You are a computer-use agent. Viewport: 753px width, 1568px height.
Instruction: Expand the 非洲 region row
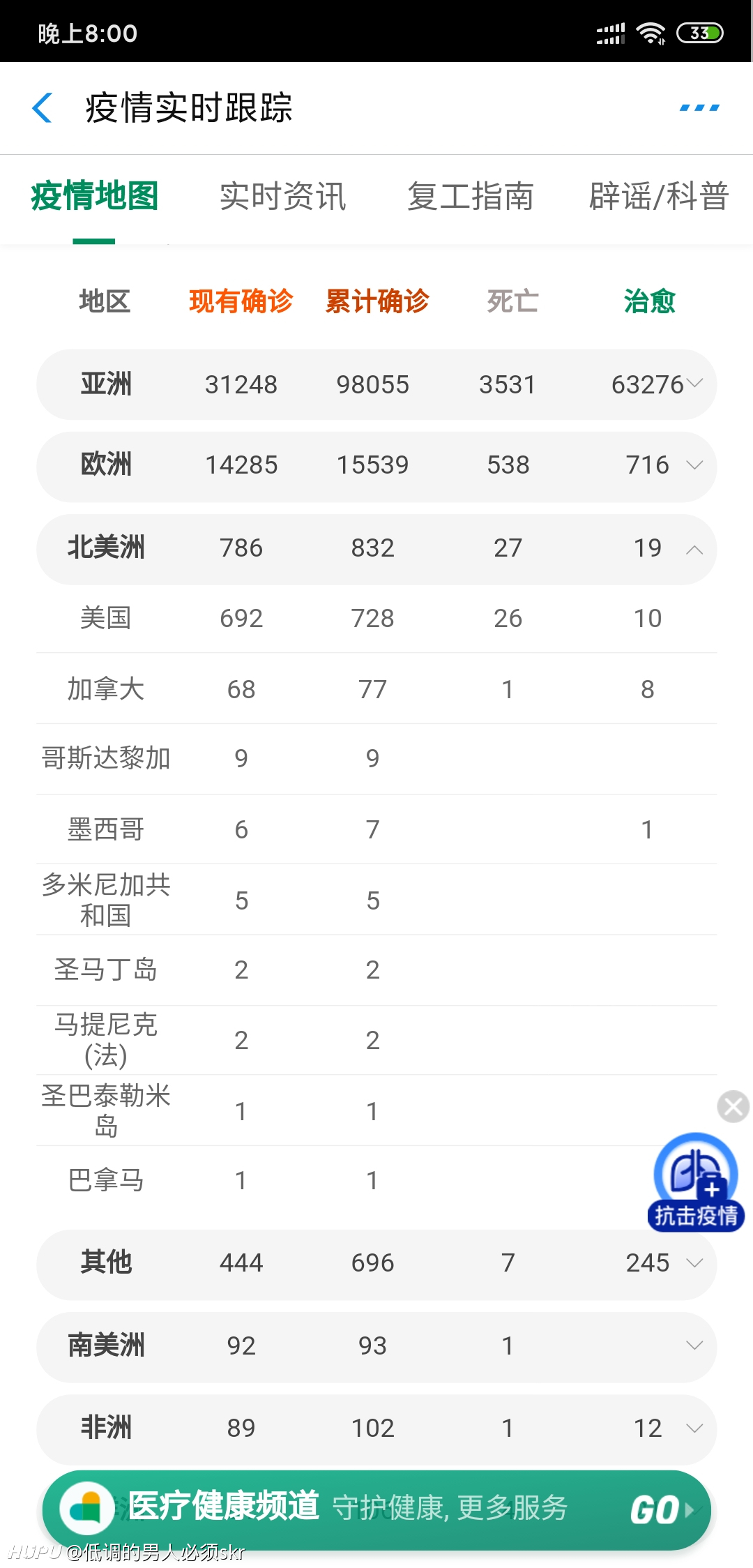coord(376,1428)
